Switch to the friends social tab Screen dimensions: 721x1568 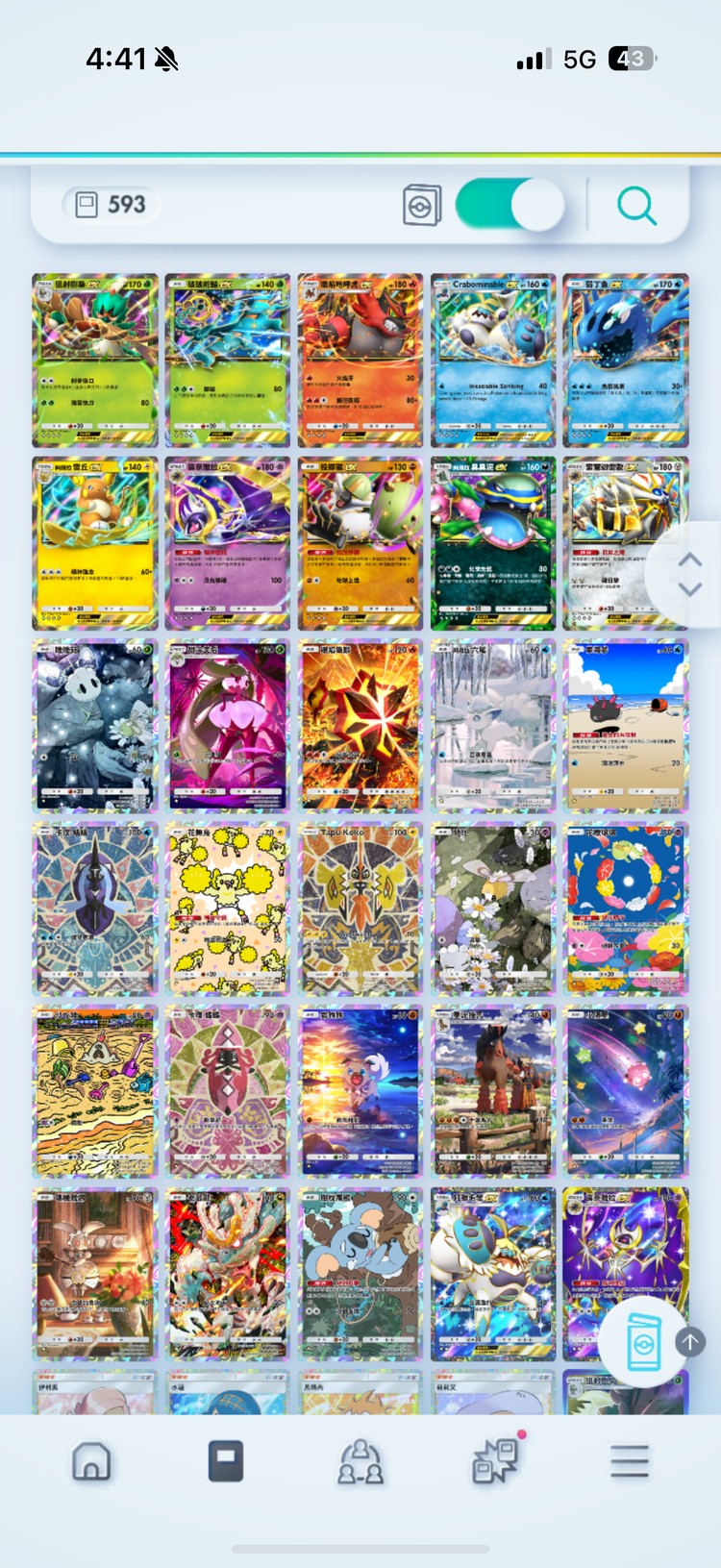click(x=360, y=1461)
